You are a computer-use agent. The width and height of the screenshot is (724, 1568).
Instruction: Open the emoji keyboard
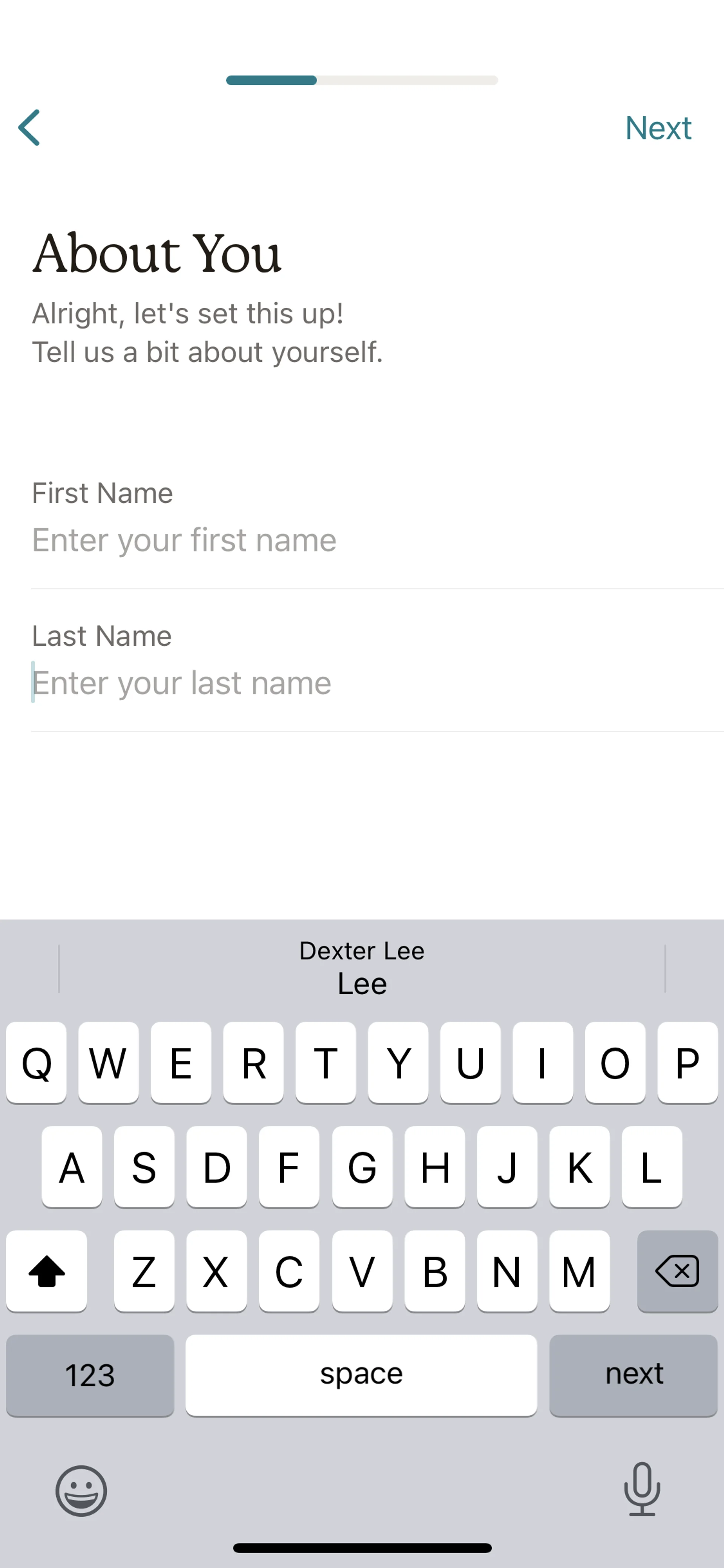pyautogui.click(x=81, y=1490)
